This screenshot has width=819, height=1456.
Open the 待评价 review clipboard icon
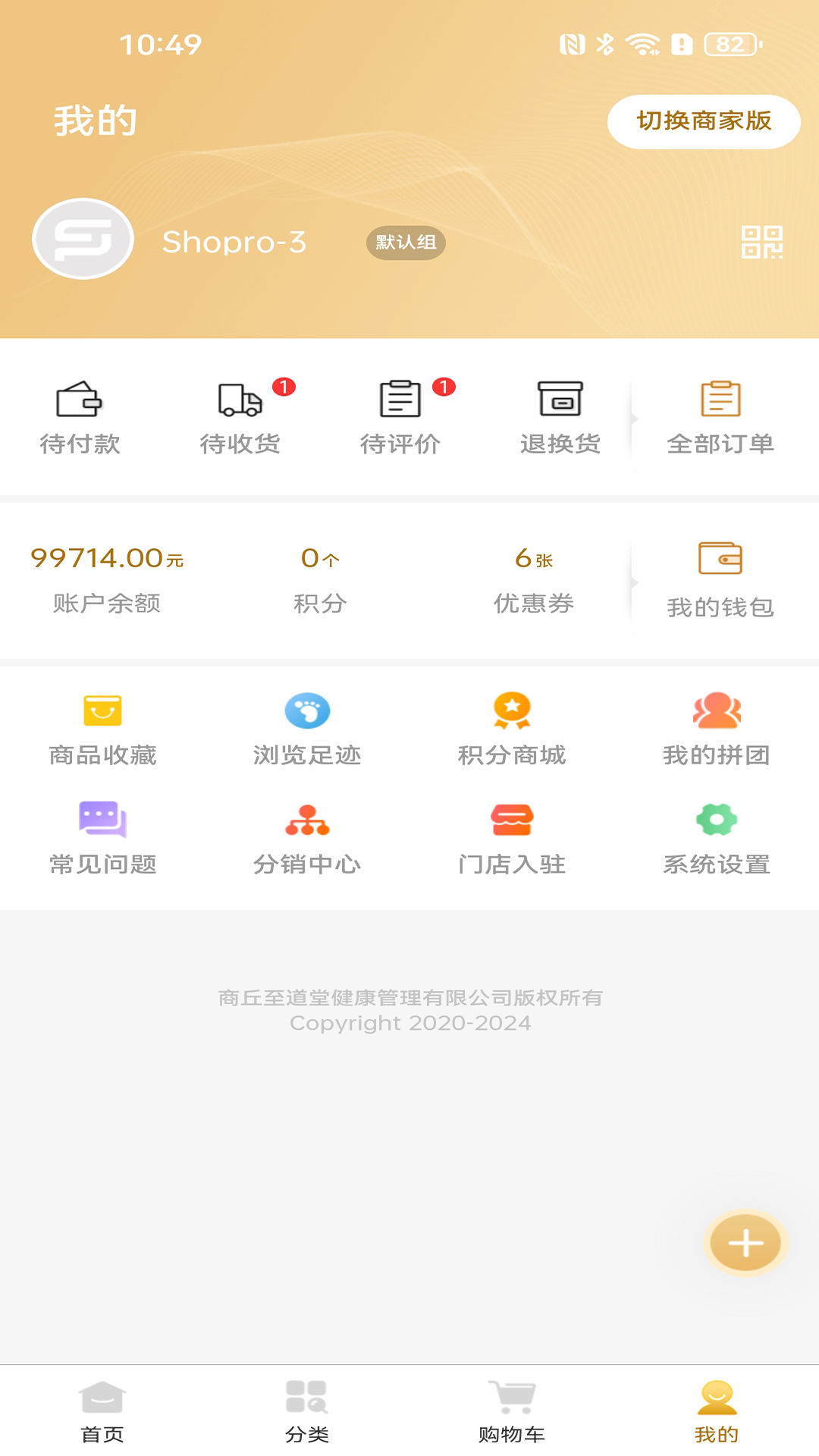coord(400,400)
